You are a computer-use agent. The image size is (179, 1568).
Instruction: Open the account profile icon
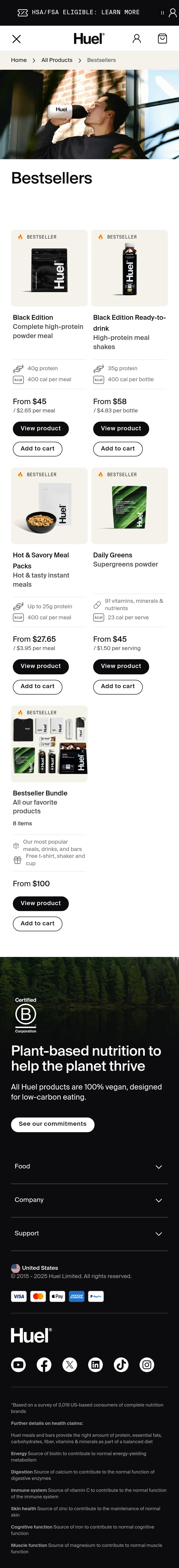tap(136, 39)
